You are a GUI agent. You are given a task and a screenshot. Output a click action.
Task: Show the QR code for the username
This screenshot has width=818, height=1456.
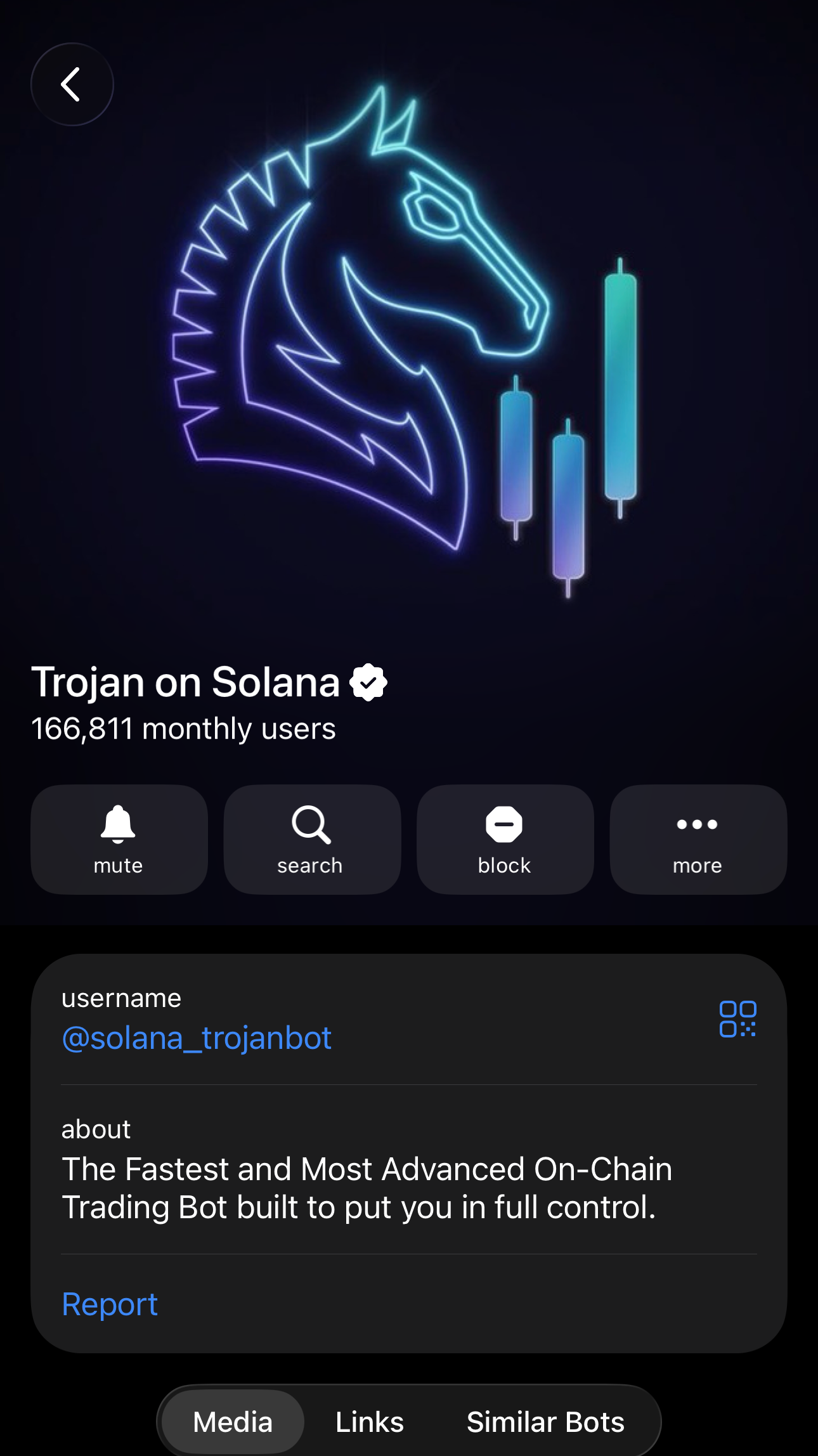(738, 1018)
